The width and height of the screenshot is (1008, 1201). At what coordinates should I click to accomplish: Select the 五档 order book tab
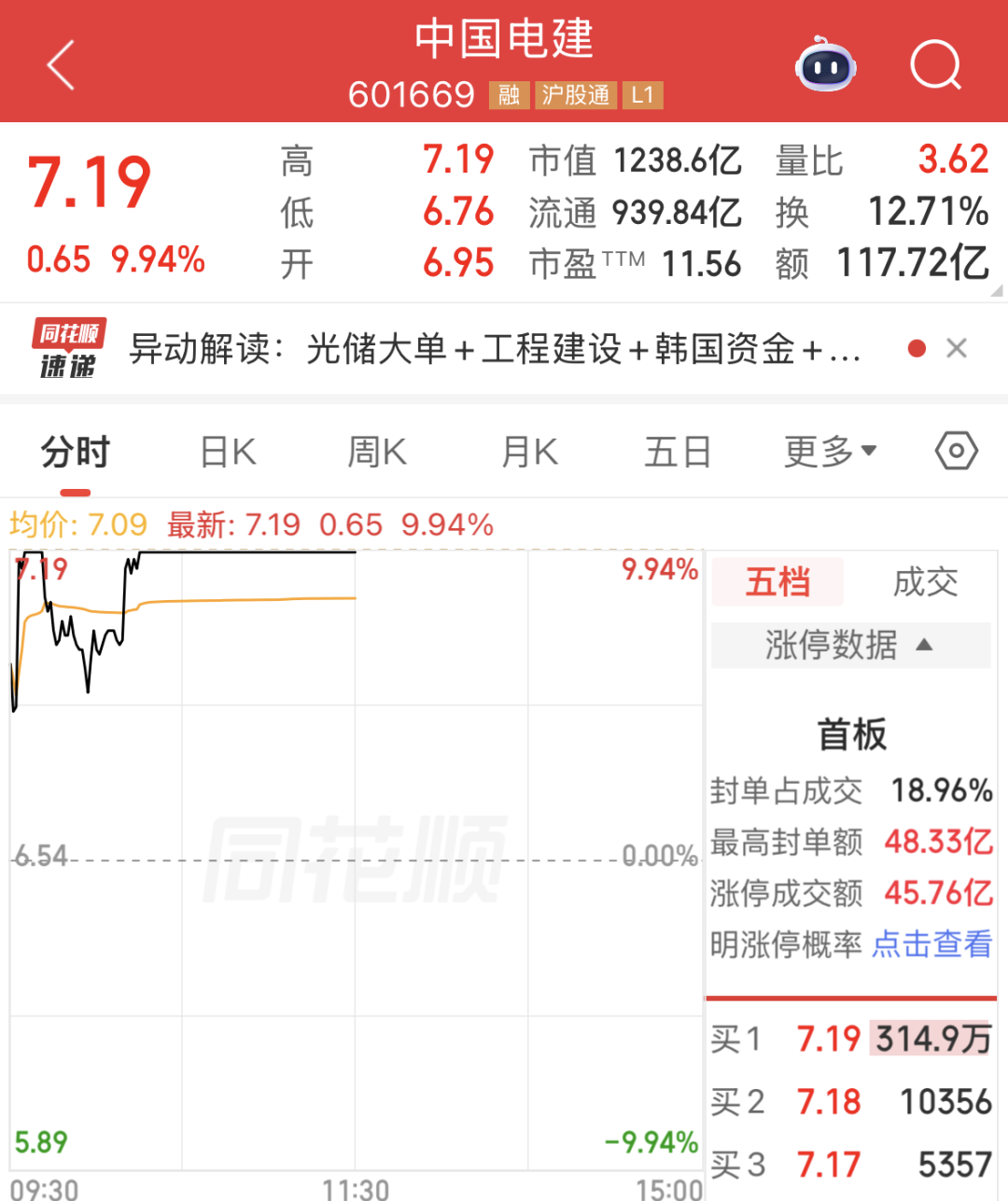click(x=777, y=582)
